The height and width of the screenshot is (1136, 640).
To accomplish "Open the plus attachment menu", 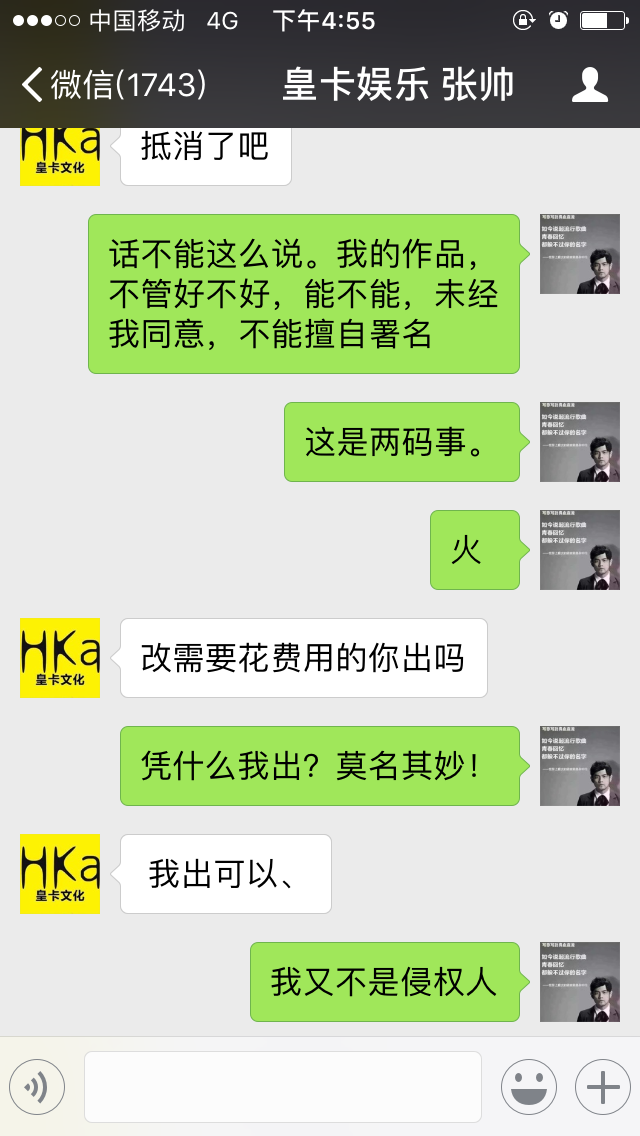I will 603,1087.
